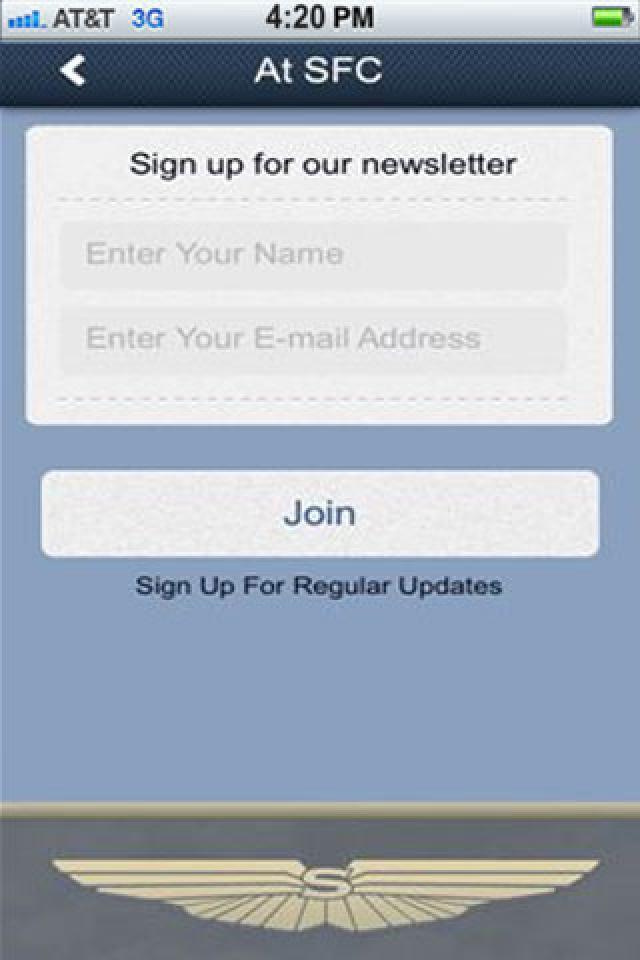Focus the Enter Your E-mail Address field
The width and height of the screenshot is (640, 960).
(x=314, y=338)
